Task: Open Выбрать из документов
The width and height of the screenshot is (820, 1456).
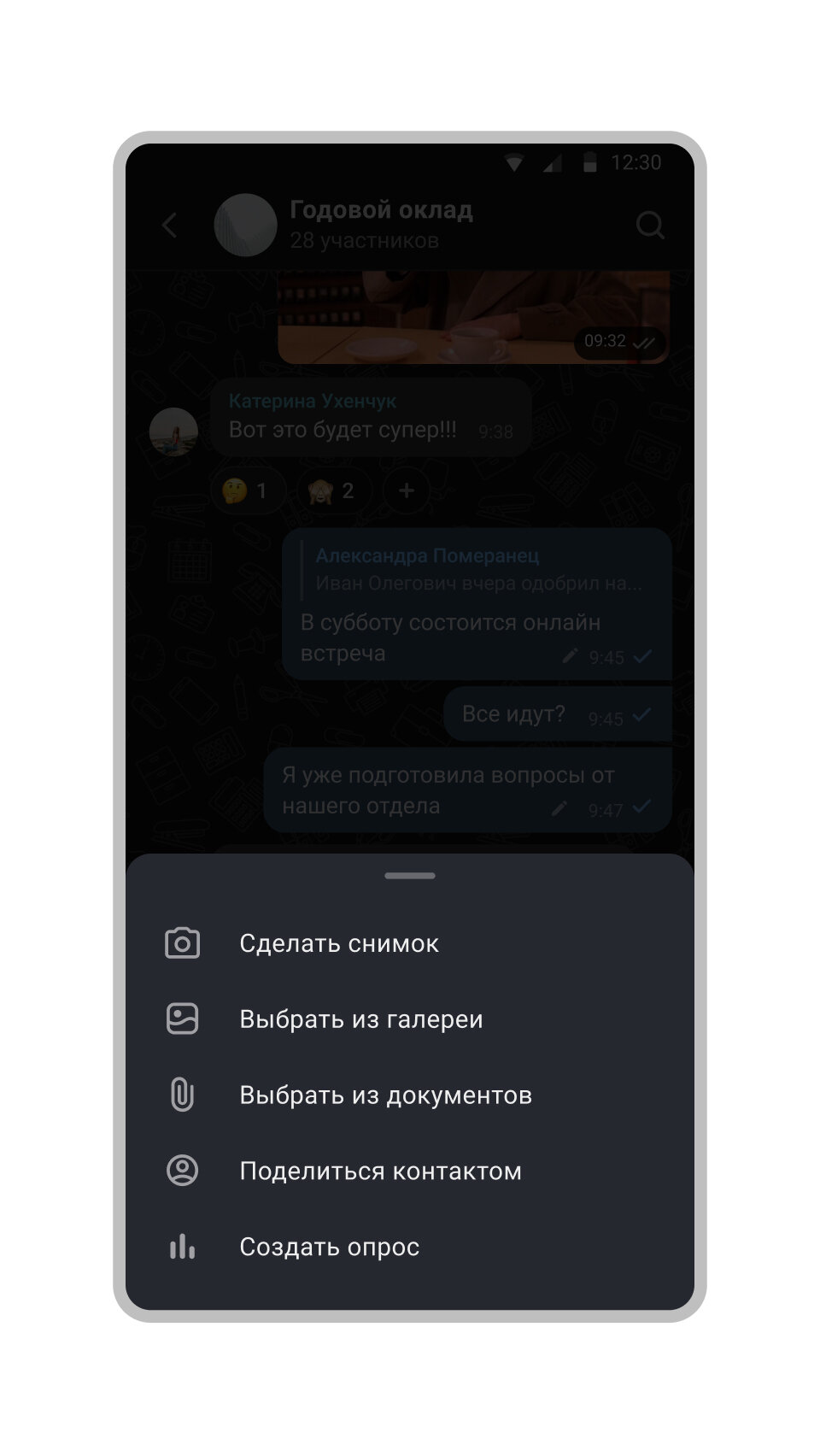Action: click(x=385, y=1095)
